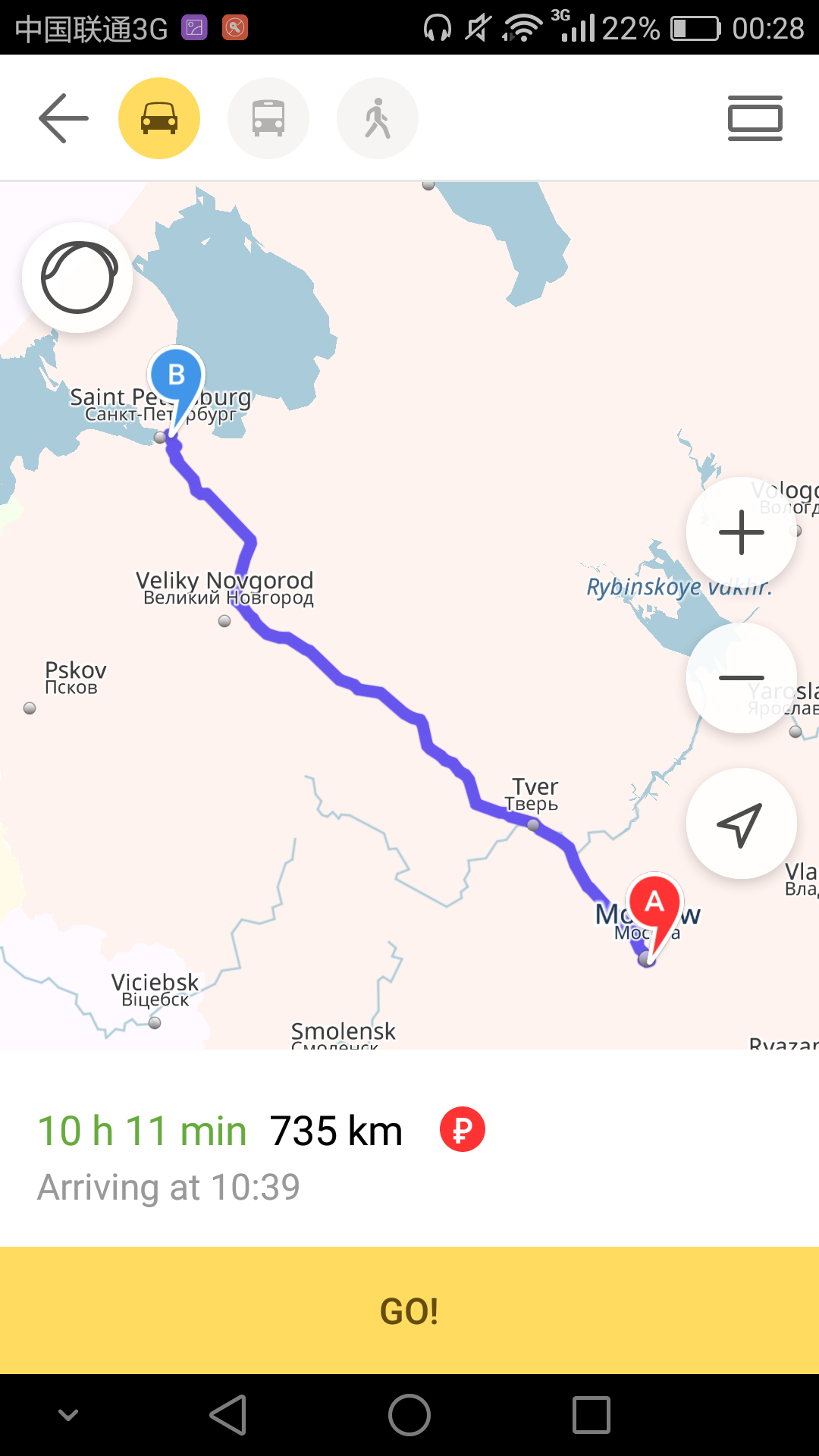This screenshot has height=1456, width=819.
Task: Select the car route mode
Action: tap(159, 118)
